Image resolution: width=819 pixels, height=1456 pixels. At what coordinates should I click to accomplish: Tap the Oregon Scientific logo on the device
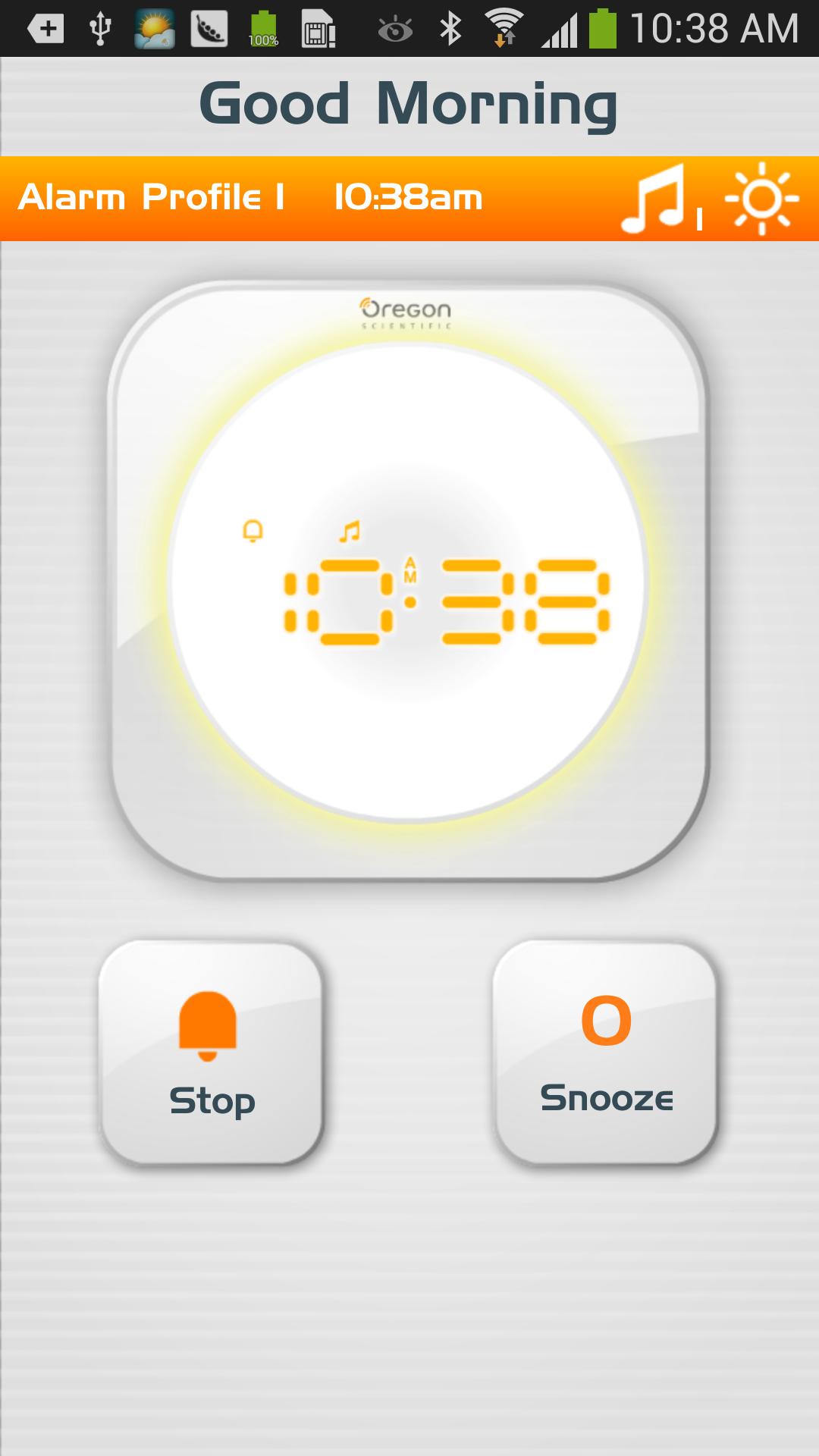406,312
